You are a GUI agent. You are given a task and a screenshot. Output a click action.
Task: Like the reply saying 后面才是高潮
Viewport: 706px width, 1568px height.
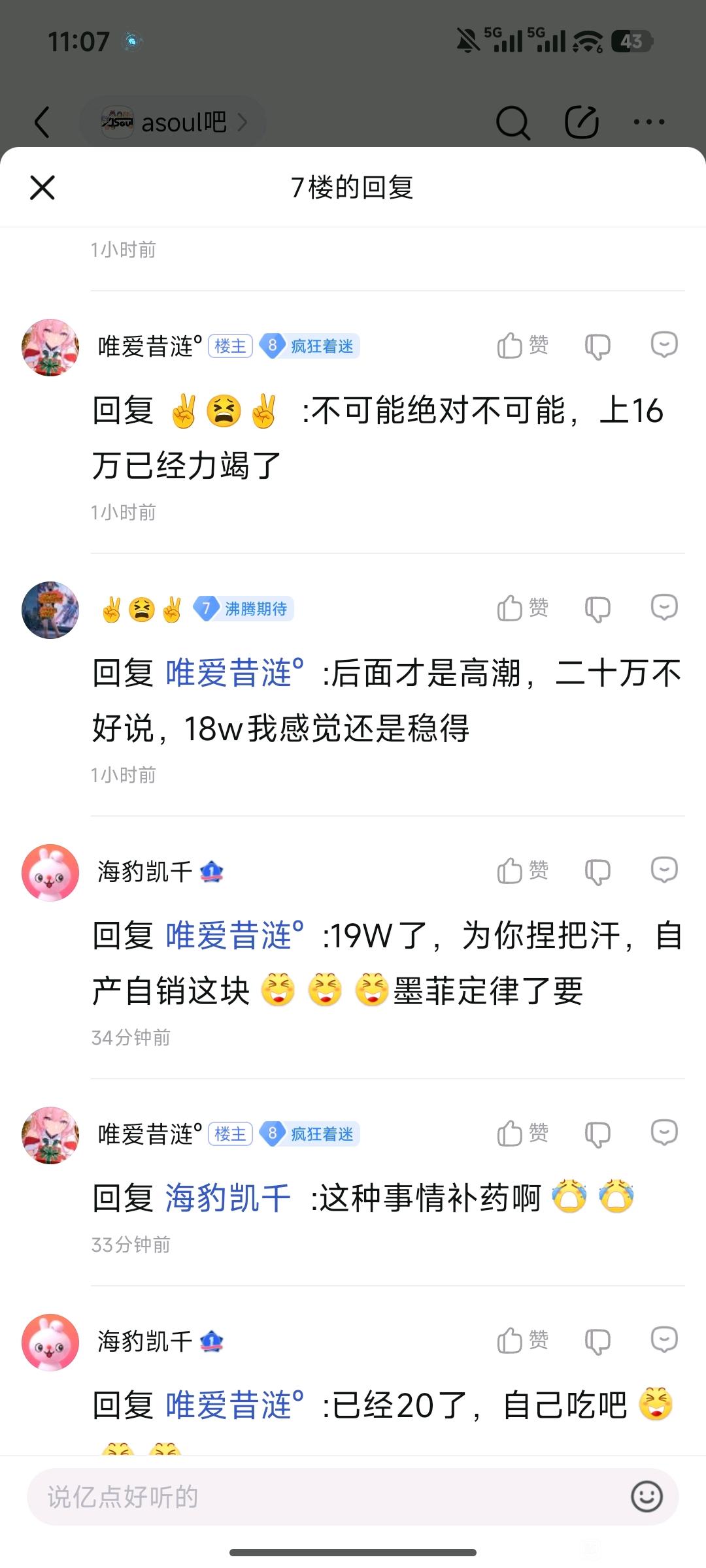pos(522,608)
